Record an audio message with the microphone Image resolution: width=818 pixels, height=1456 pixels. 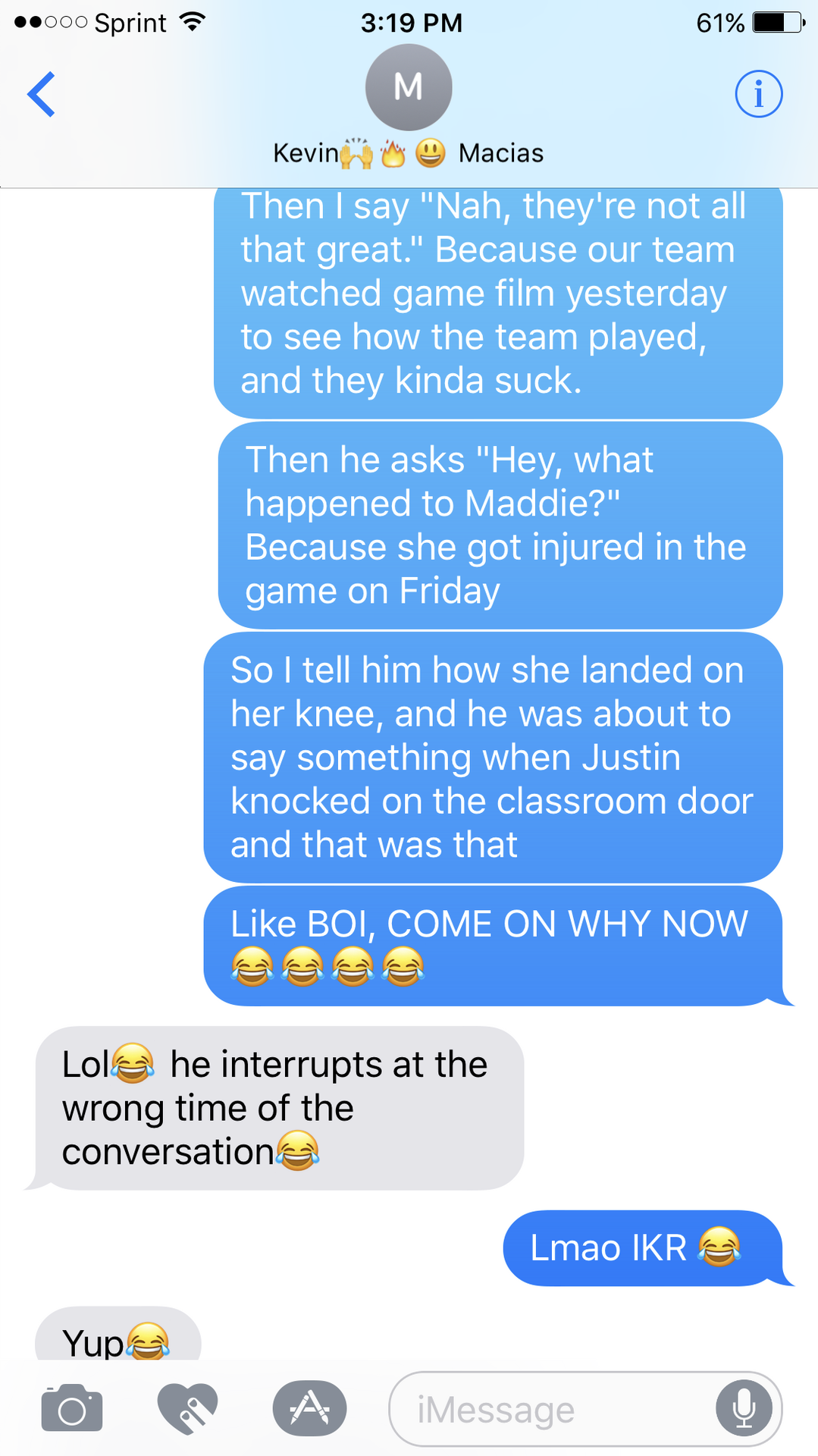[x=744, y=1409]
